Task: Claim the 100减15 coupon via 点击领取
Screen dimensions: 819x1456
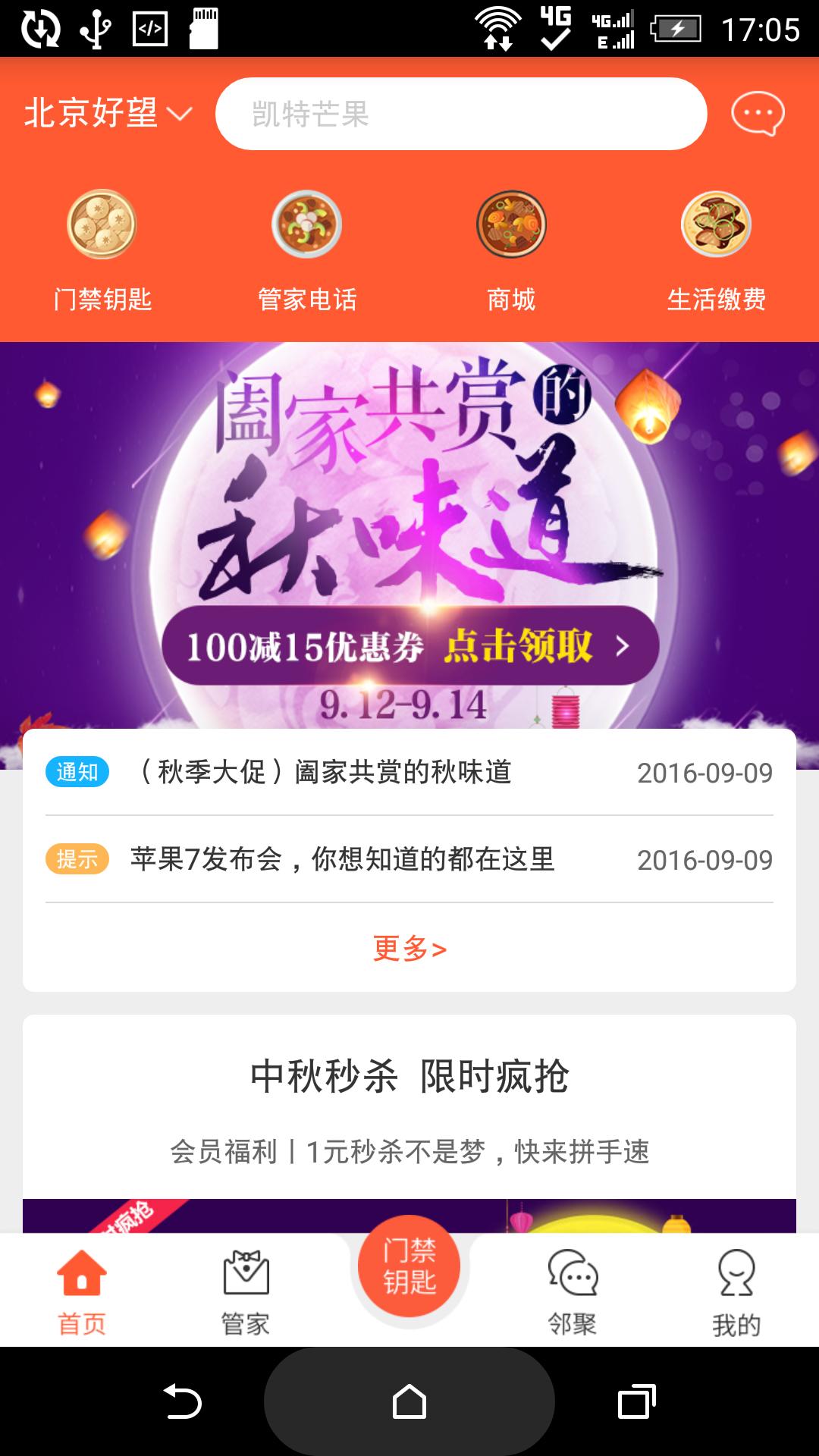Action: coord(523,646)
